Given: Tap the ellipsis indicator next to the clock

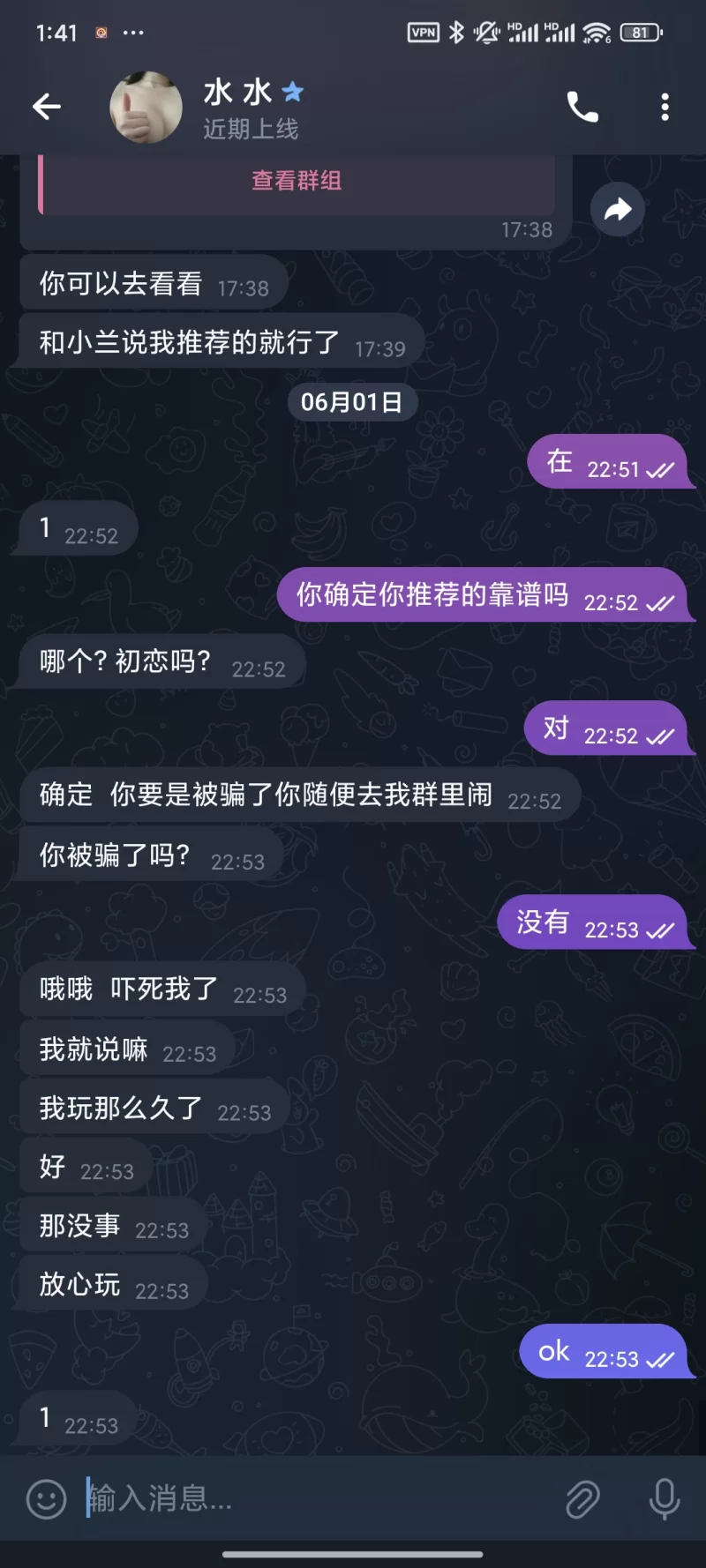Looking at the screenshot, I should [134, 32].
